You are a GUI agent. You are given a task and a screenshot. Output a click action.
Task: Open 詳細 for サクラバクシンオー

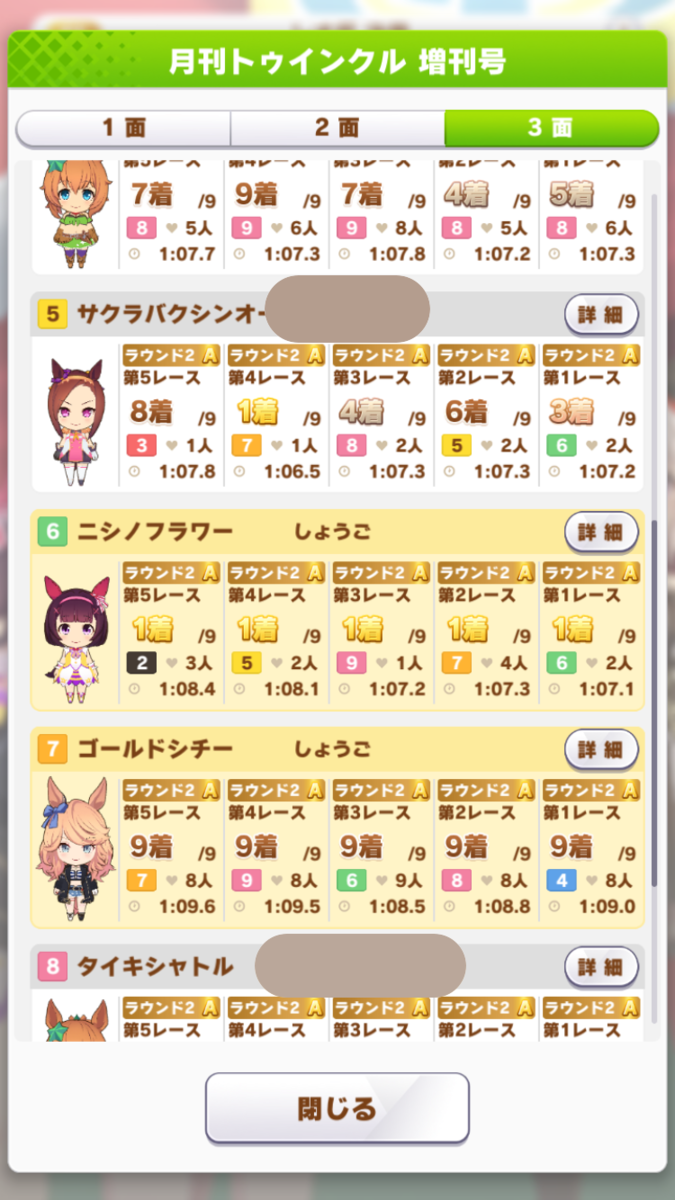point(601,315)
